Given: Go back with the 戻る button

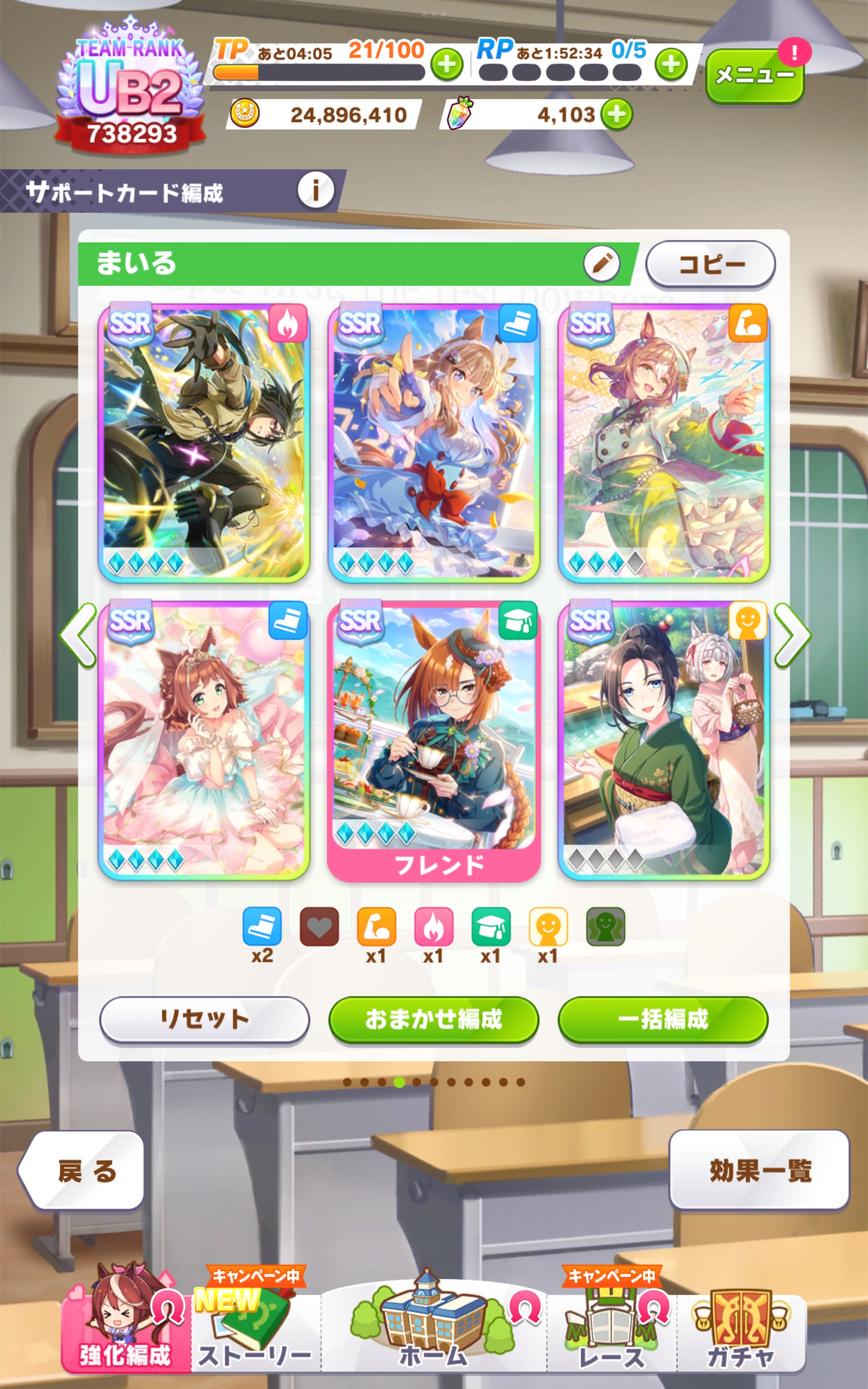Looking at the screenshot, I should click(81, 1171).
